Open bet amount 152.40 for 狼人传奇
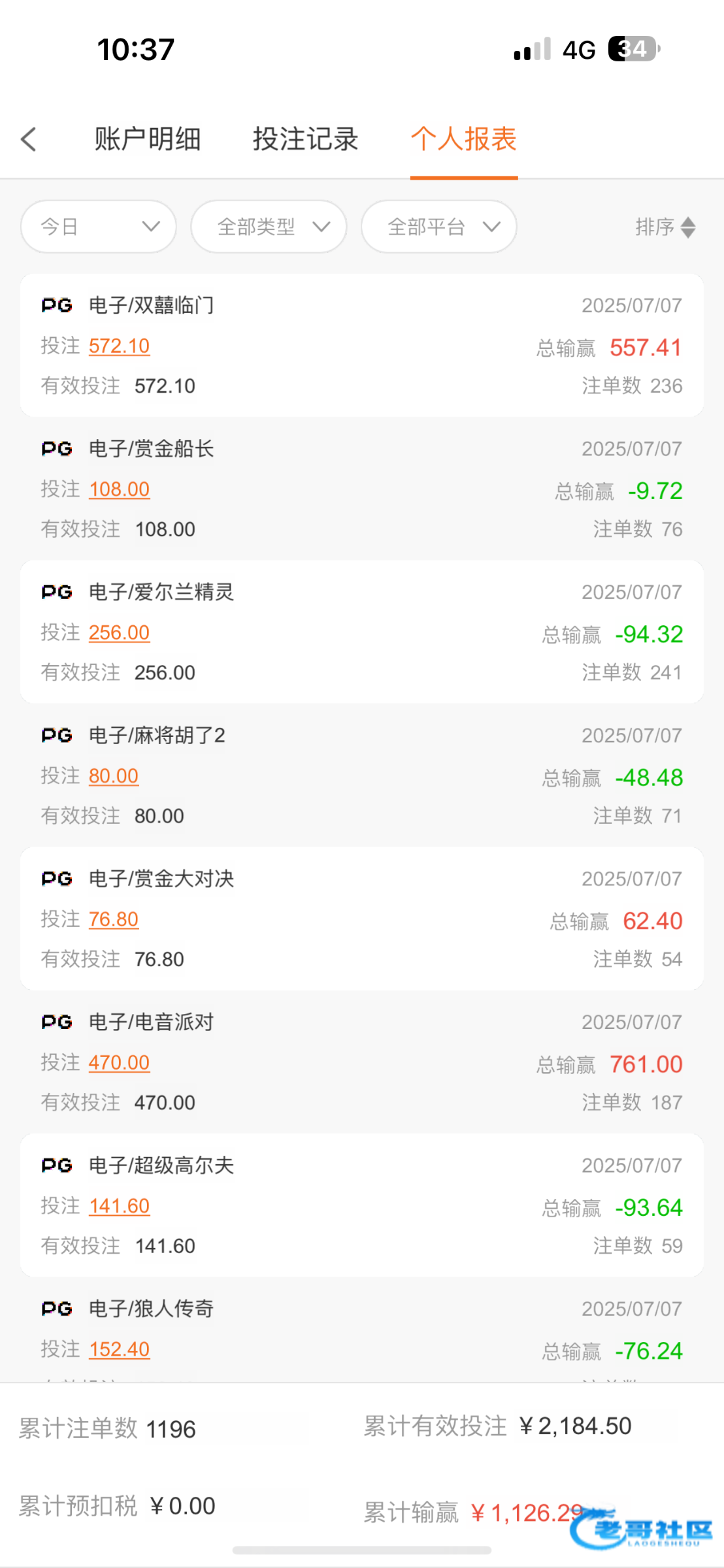 coord(120,1349)
